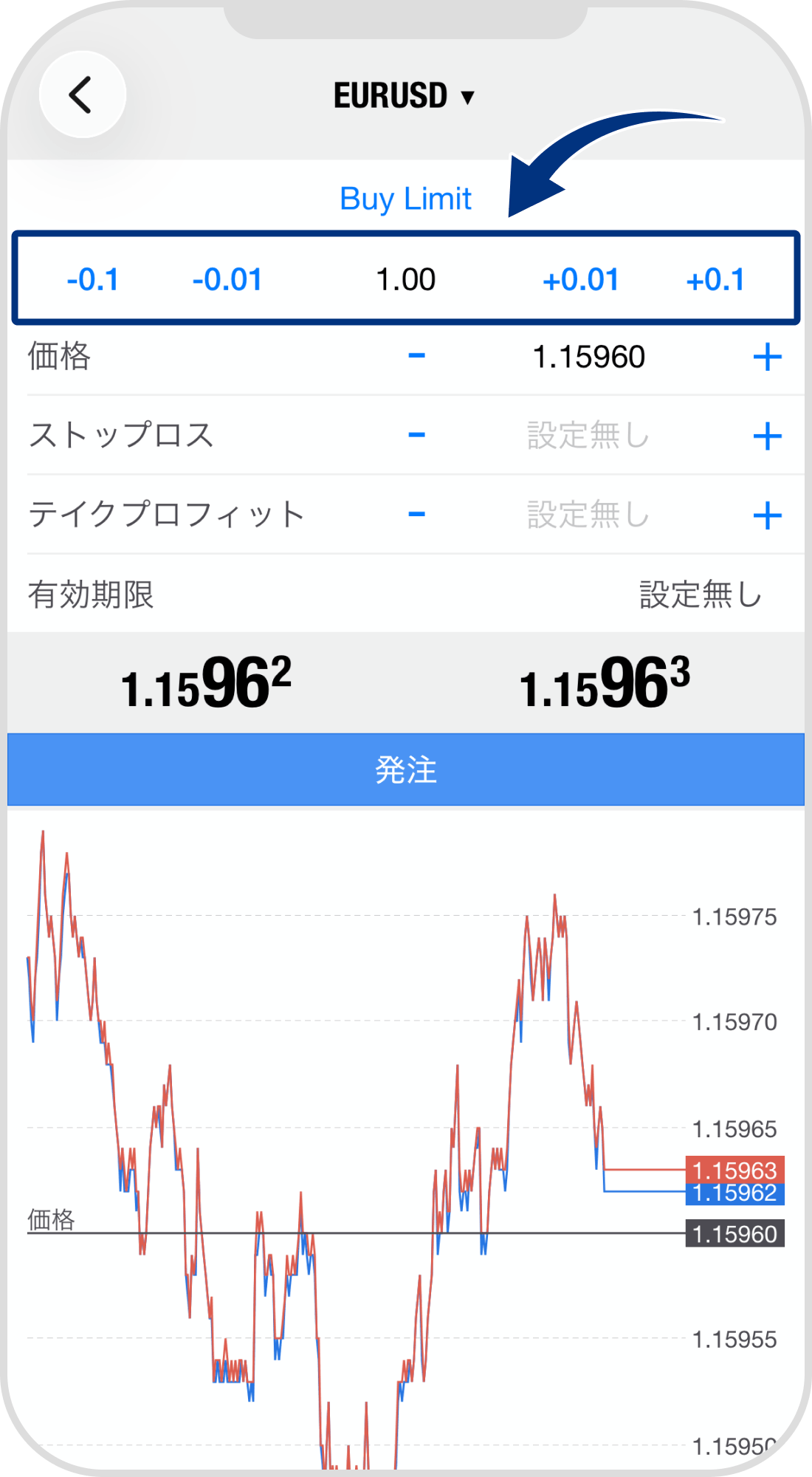Increase volume by 0.1
The image size is (812, 1477).
pyautogui.click(x=718, y=279)
